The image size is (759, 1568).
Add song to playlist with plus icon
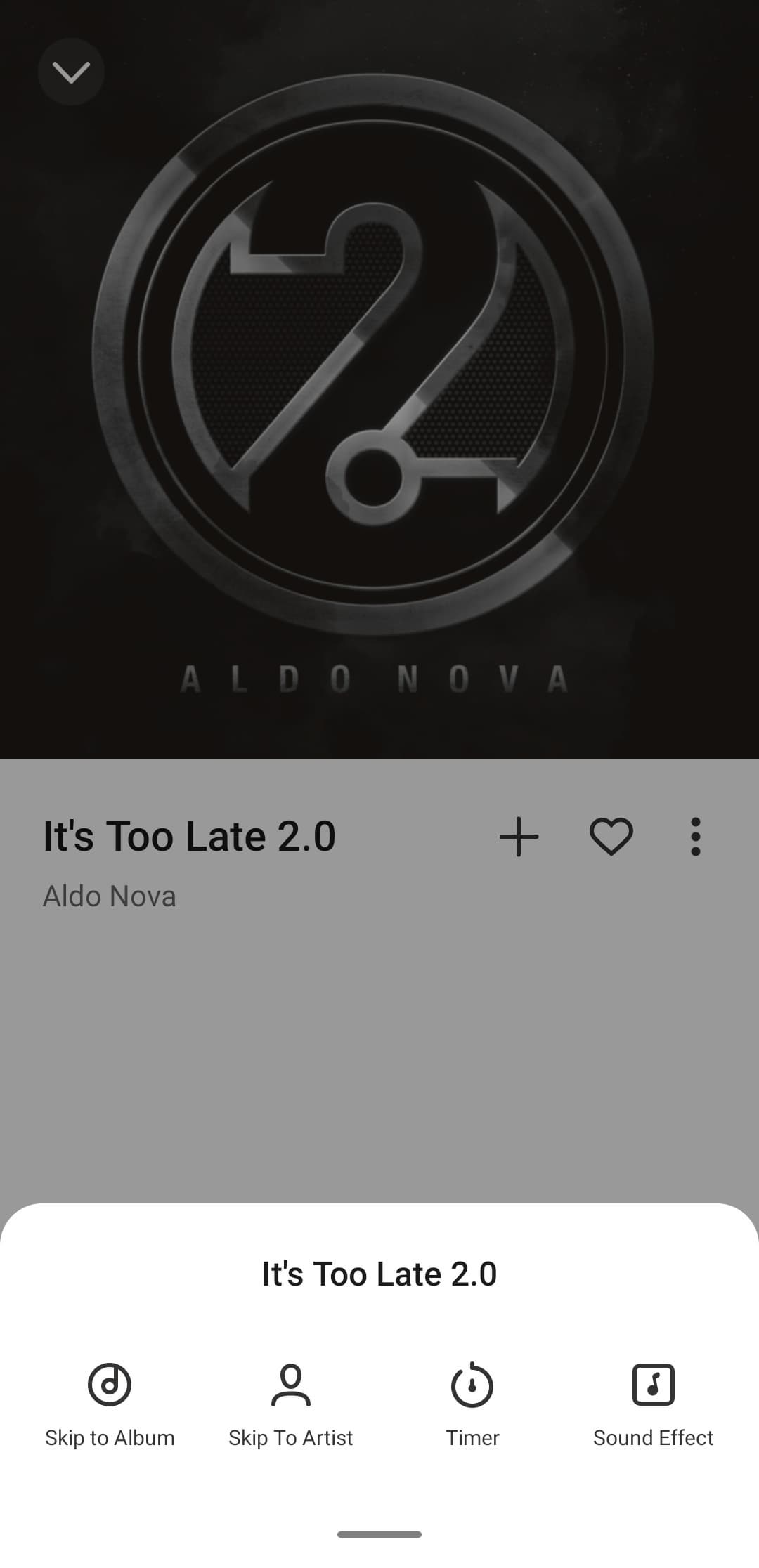(519, 836)
